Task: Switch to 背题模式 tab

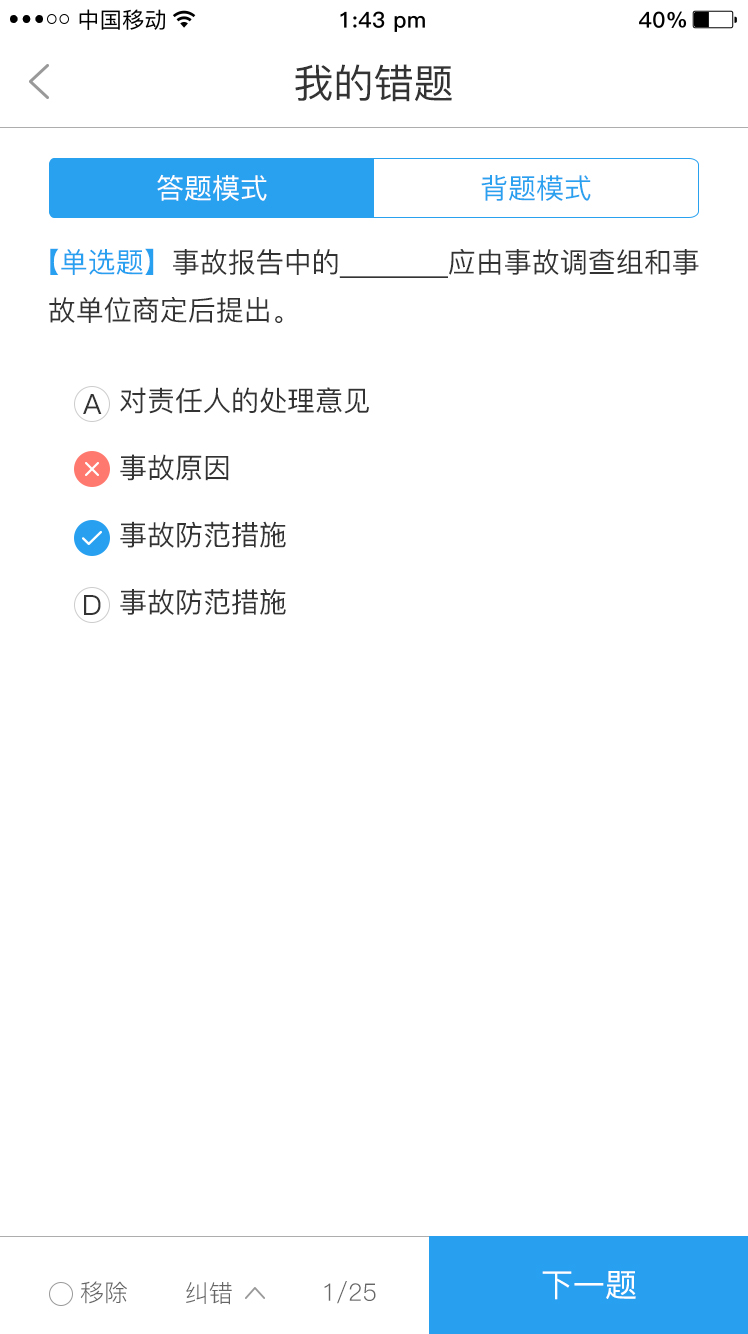Action: click(536, 188)
